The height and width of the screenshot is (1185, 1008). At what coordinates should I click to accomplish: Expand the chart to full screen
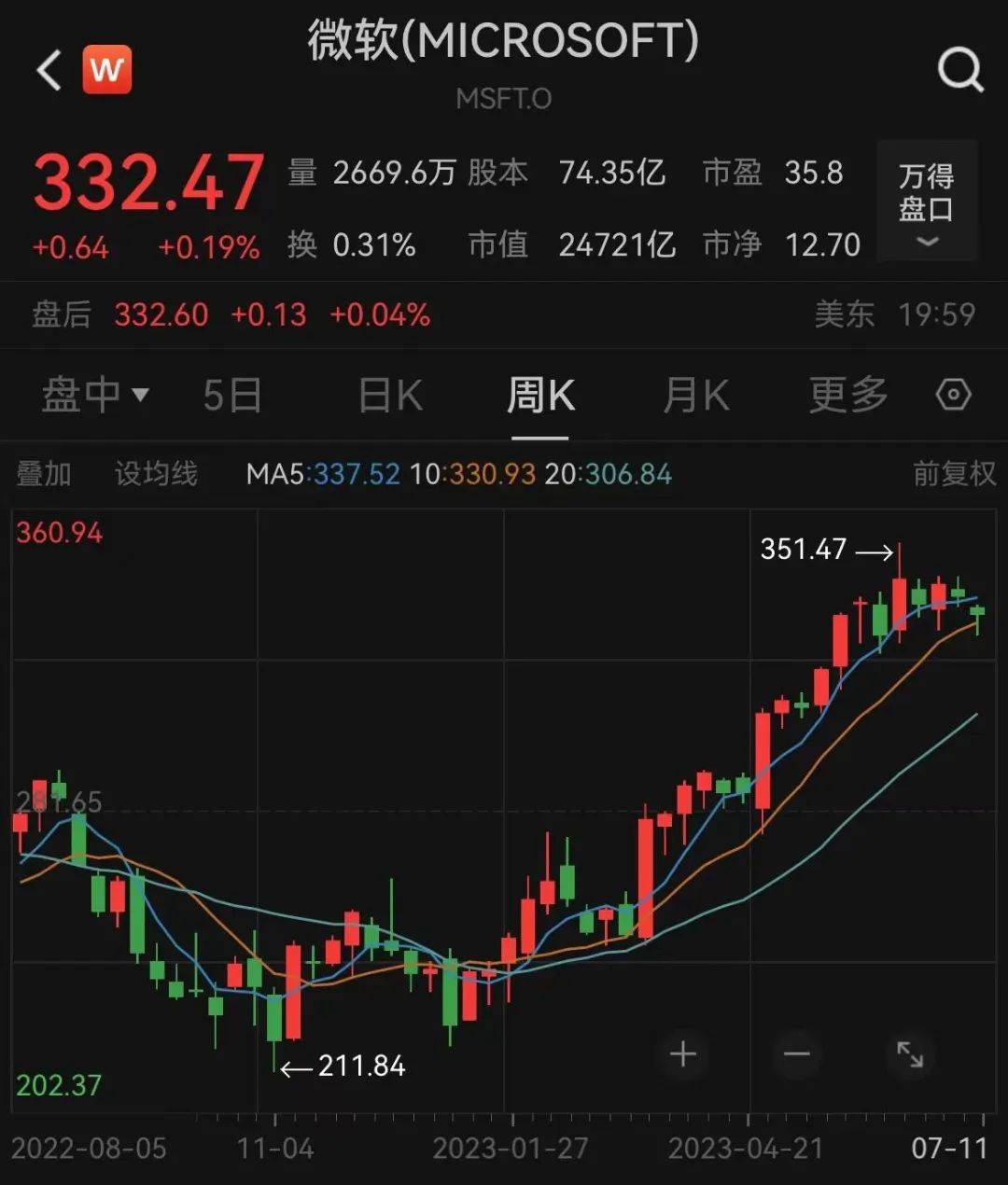coord(910,1054)
